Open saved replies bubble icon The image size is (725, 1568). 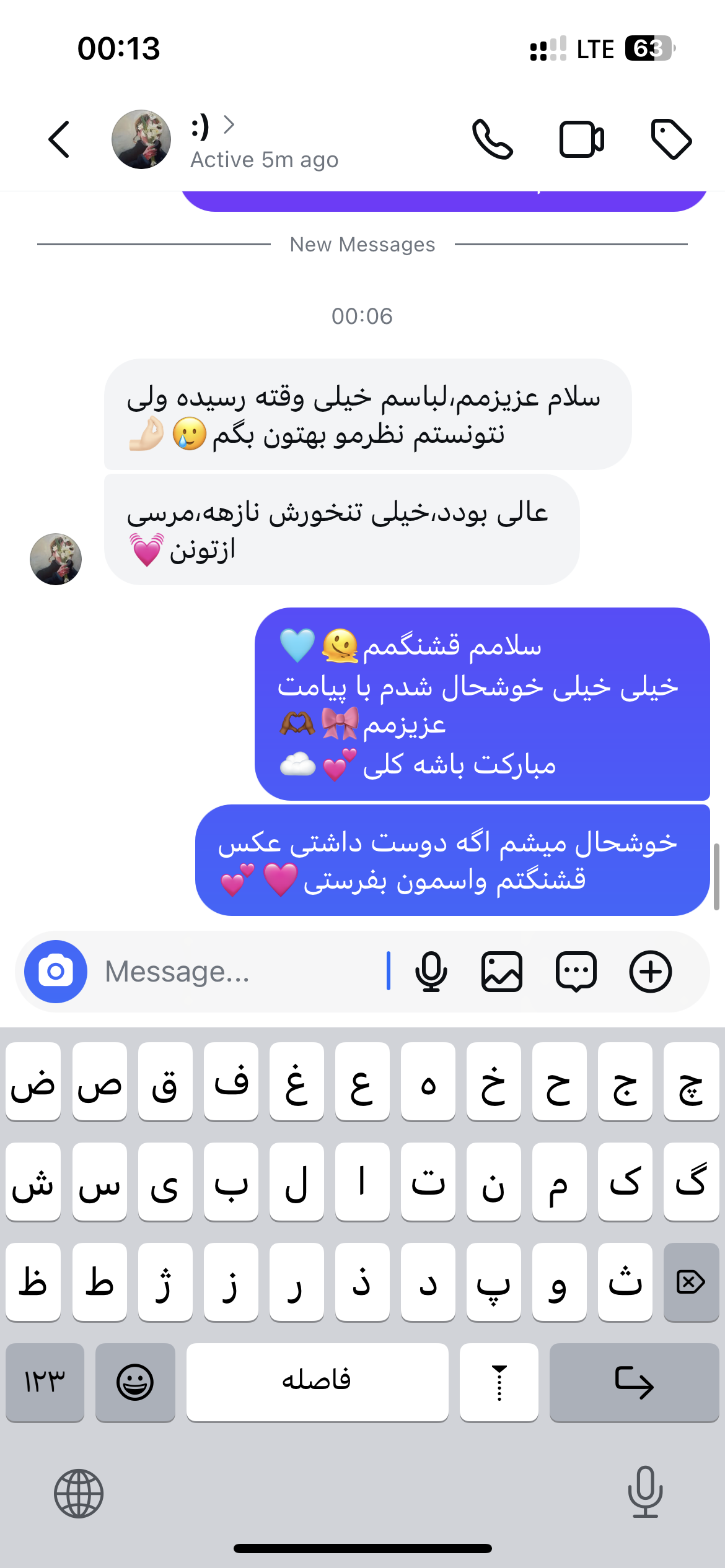576,971
